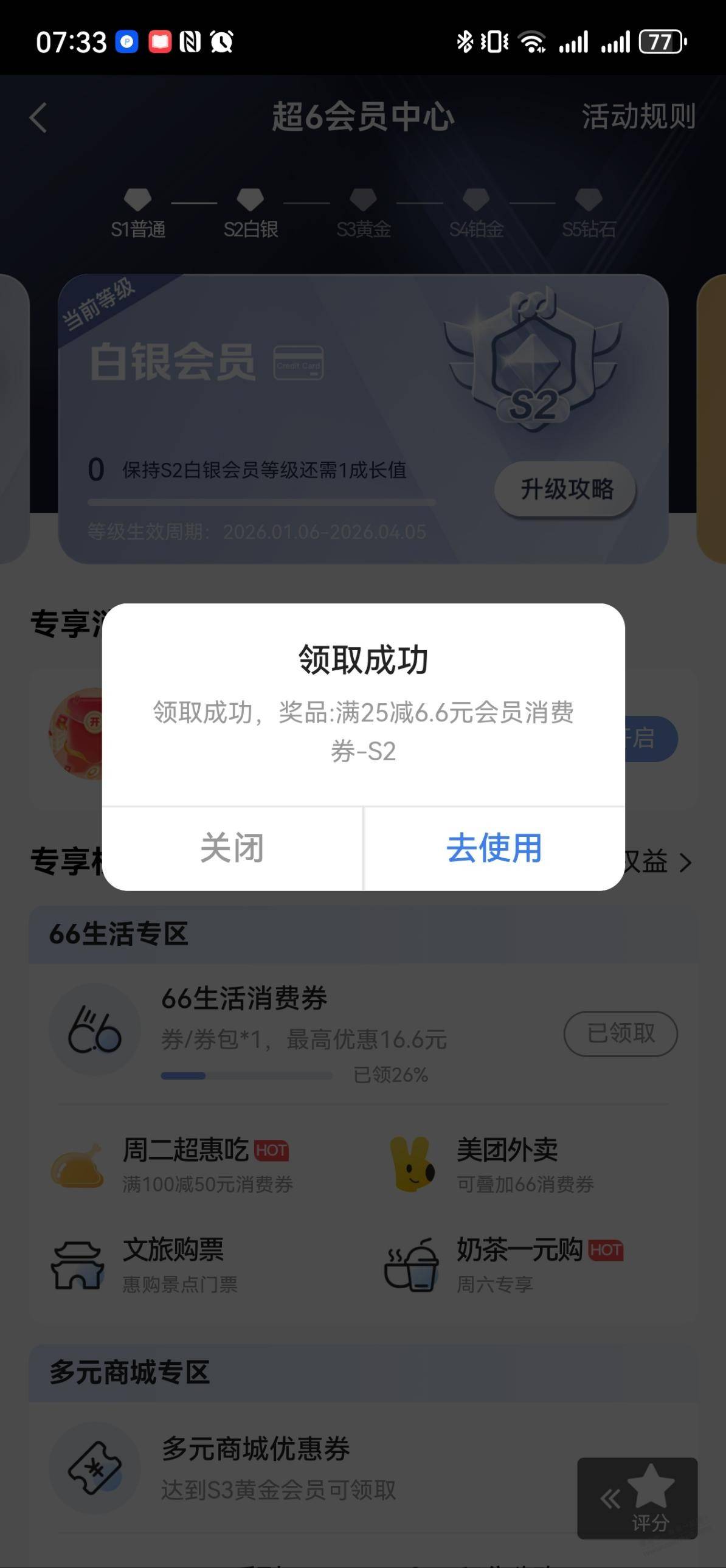Tap 去使用 to use the coupon
The width and height of the screenshot is (726, 1568).
click(x=494, y=848)
